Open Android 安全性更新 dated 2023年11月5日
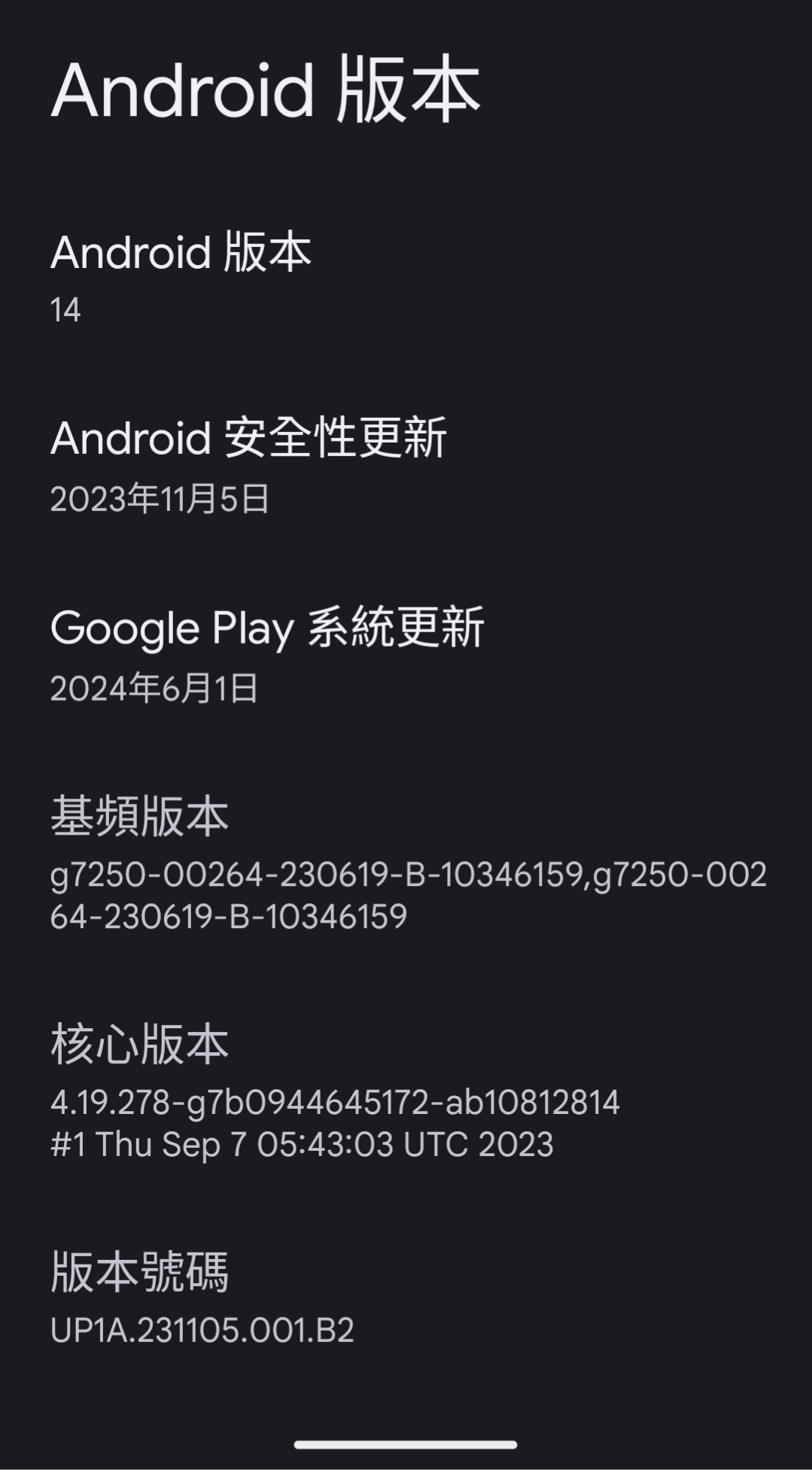 (x=248, y=466)
